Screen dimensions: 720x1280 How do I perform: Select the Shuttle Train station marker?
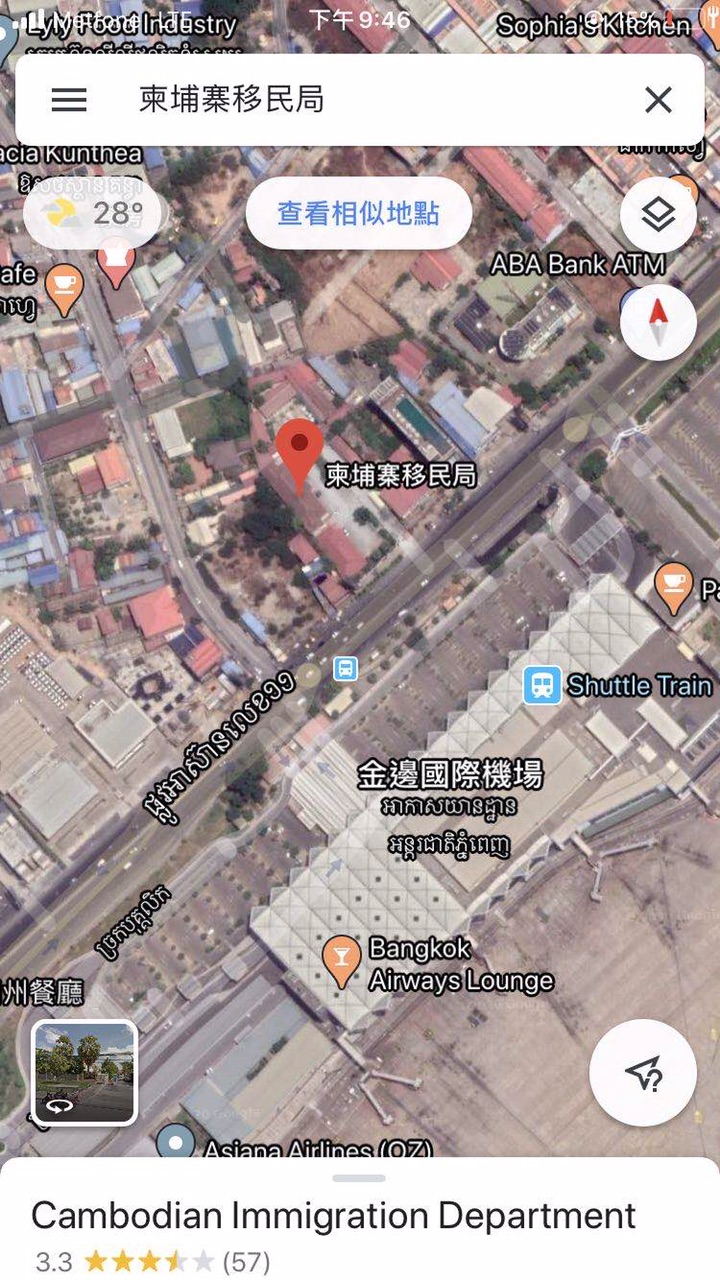(x=542, y=685)
